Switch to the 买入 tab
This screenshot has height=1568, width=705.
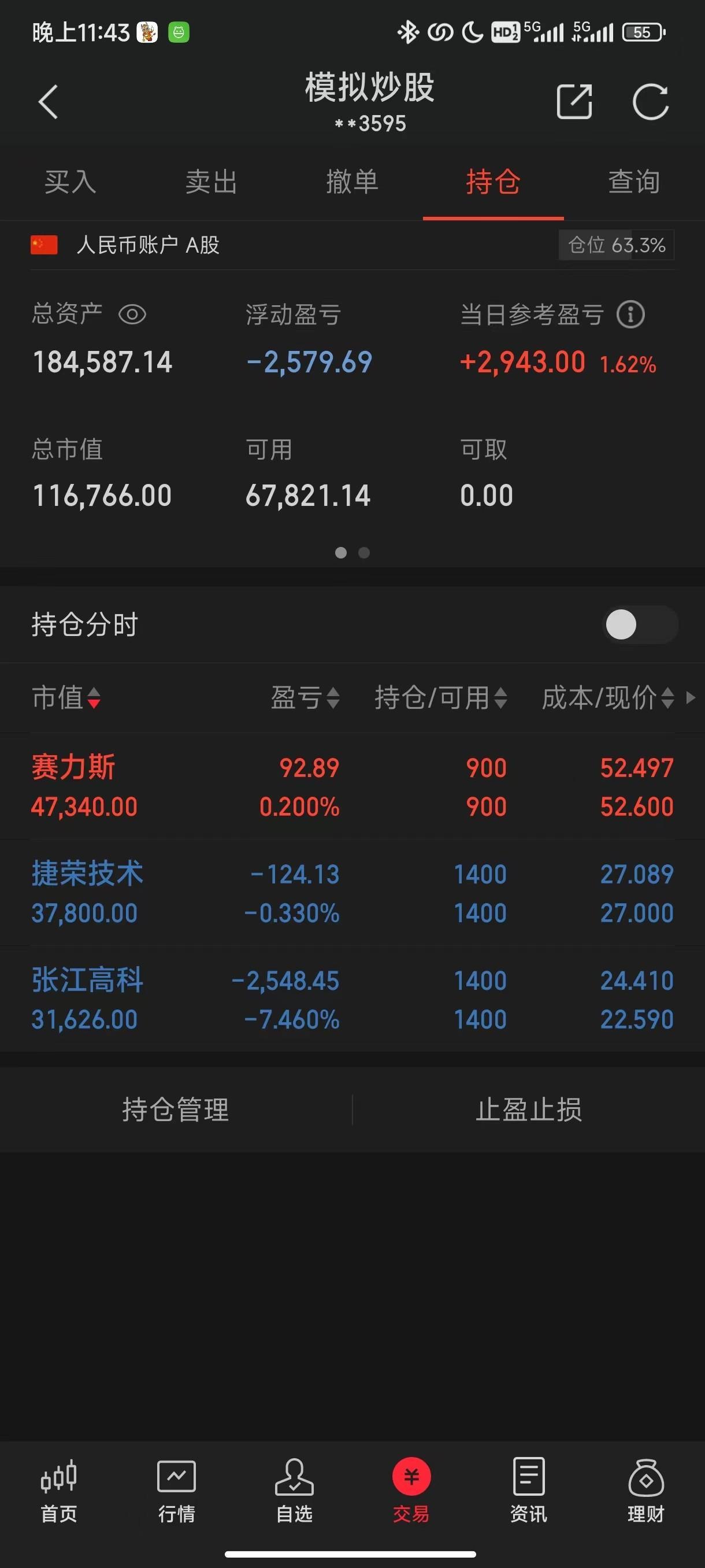coord(70,182)
